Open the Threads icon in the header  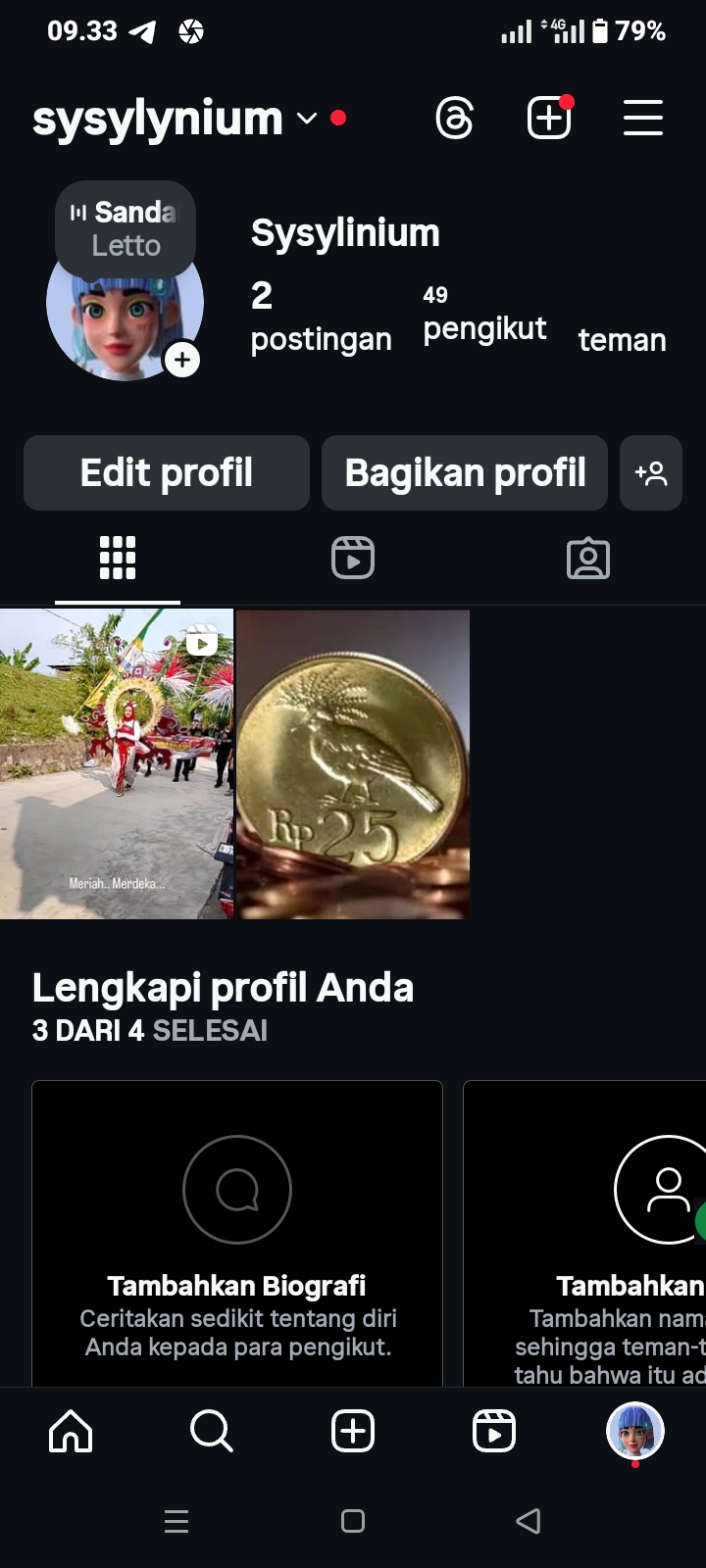tap(455, 119)
